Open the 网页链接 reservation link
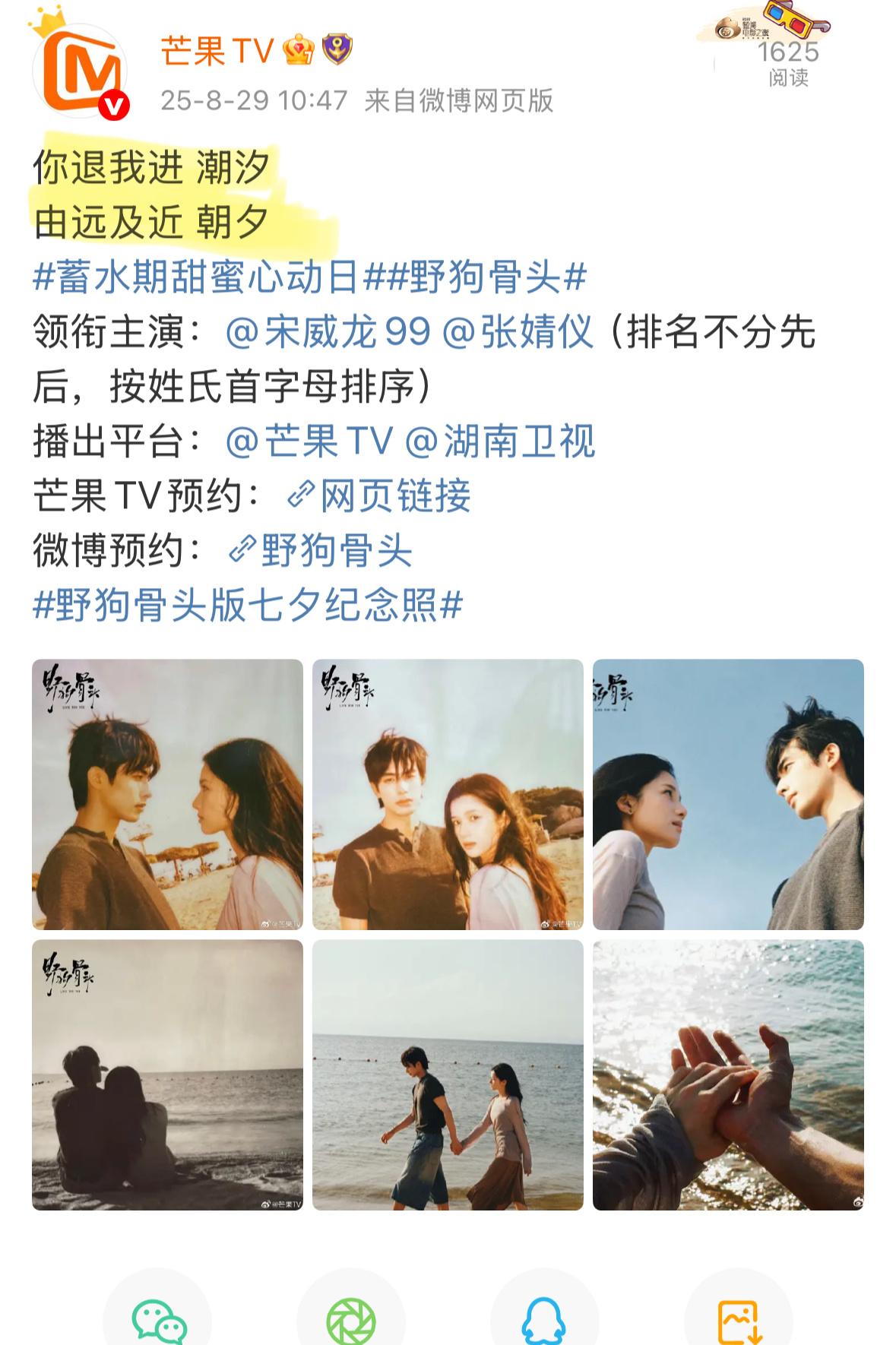 [380, 496]
